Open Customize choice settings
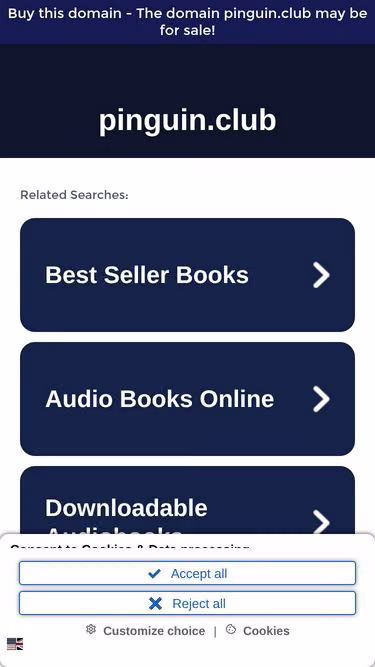This screenshot has height=667, width=375. tap(145, 630)
